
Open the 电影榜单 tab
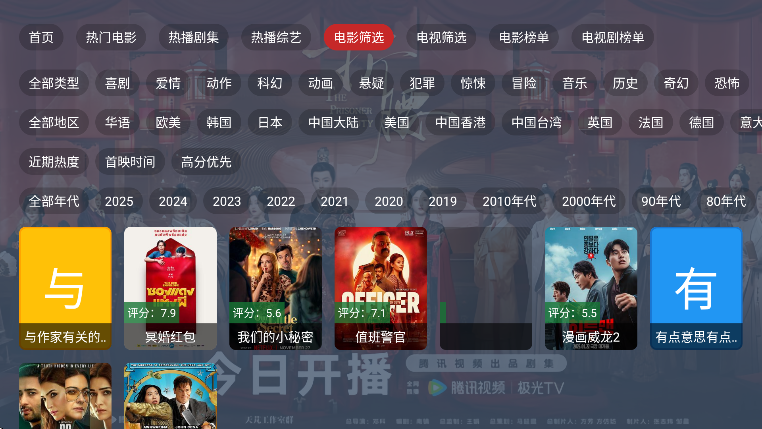pos(524,38)
